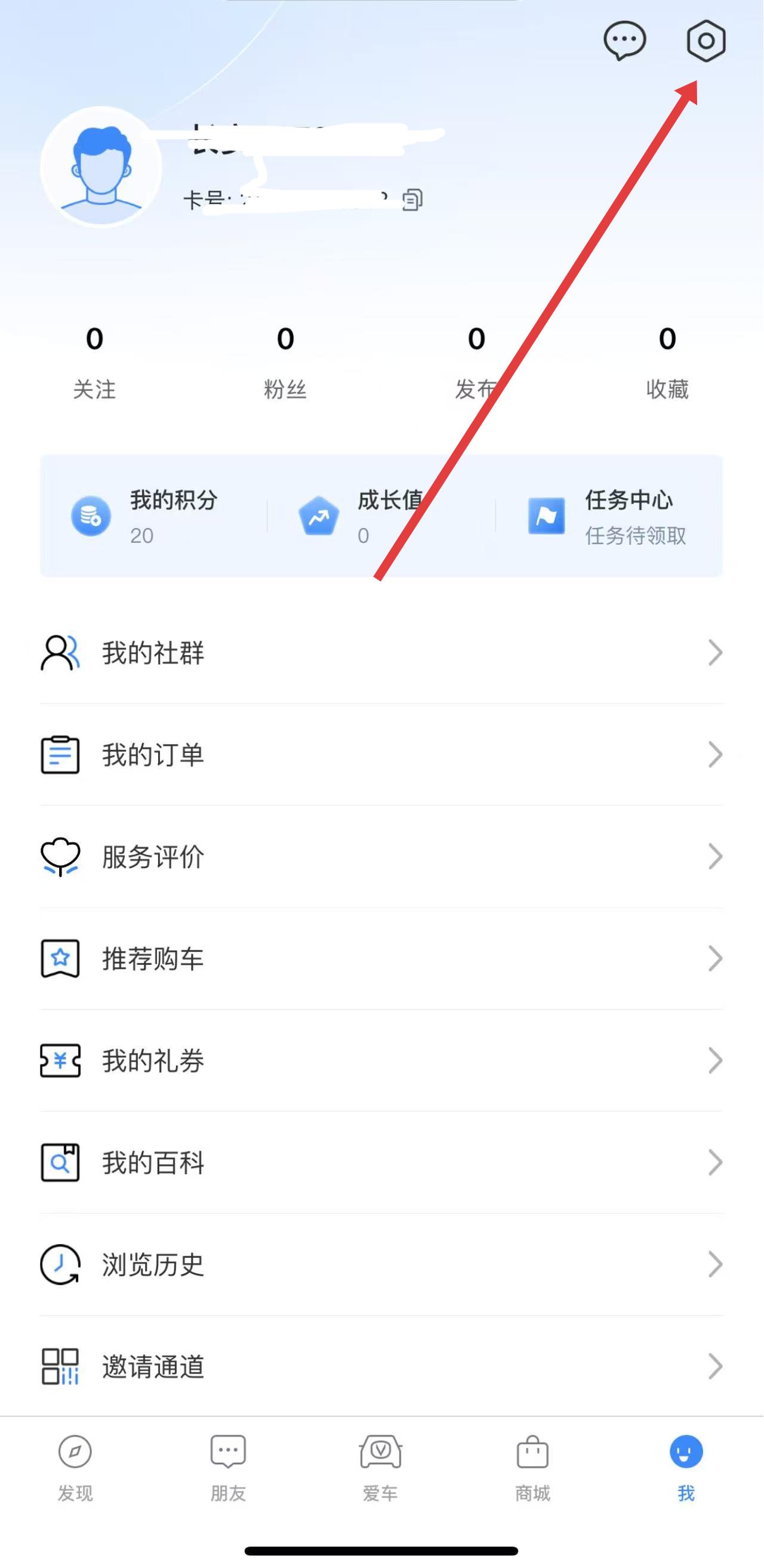Open the settings gear icon
Image resolution: width=764 pixels, height=1568 pixels.
(x=706, y=41)
